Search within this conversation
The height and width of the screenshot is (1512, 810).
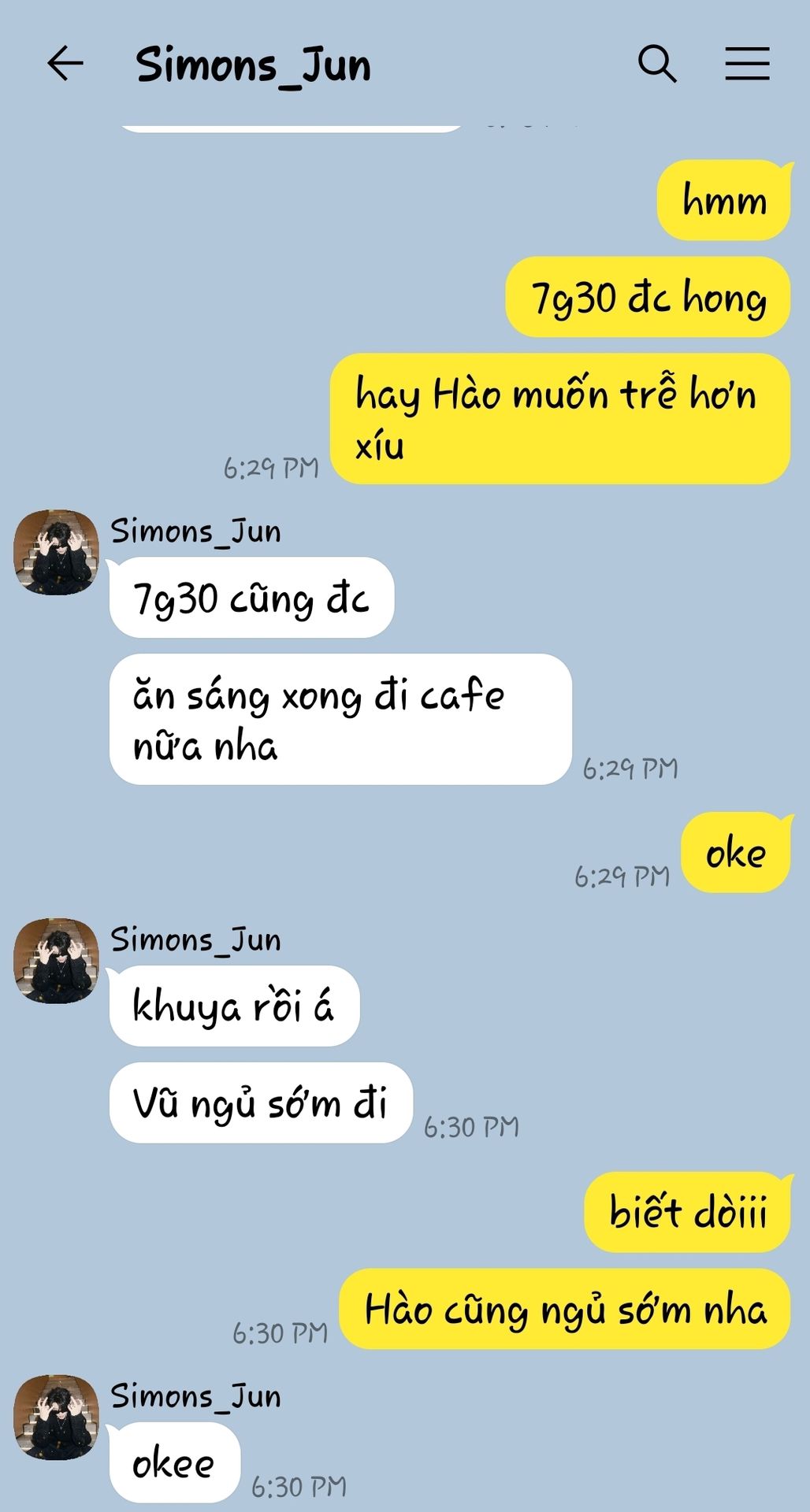tap(657, 64)
